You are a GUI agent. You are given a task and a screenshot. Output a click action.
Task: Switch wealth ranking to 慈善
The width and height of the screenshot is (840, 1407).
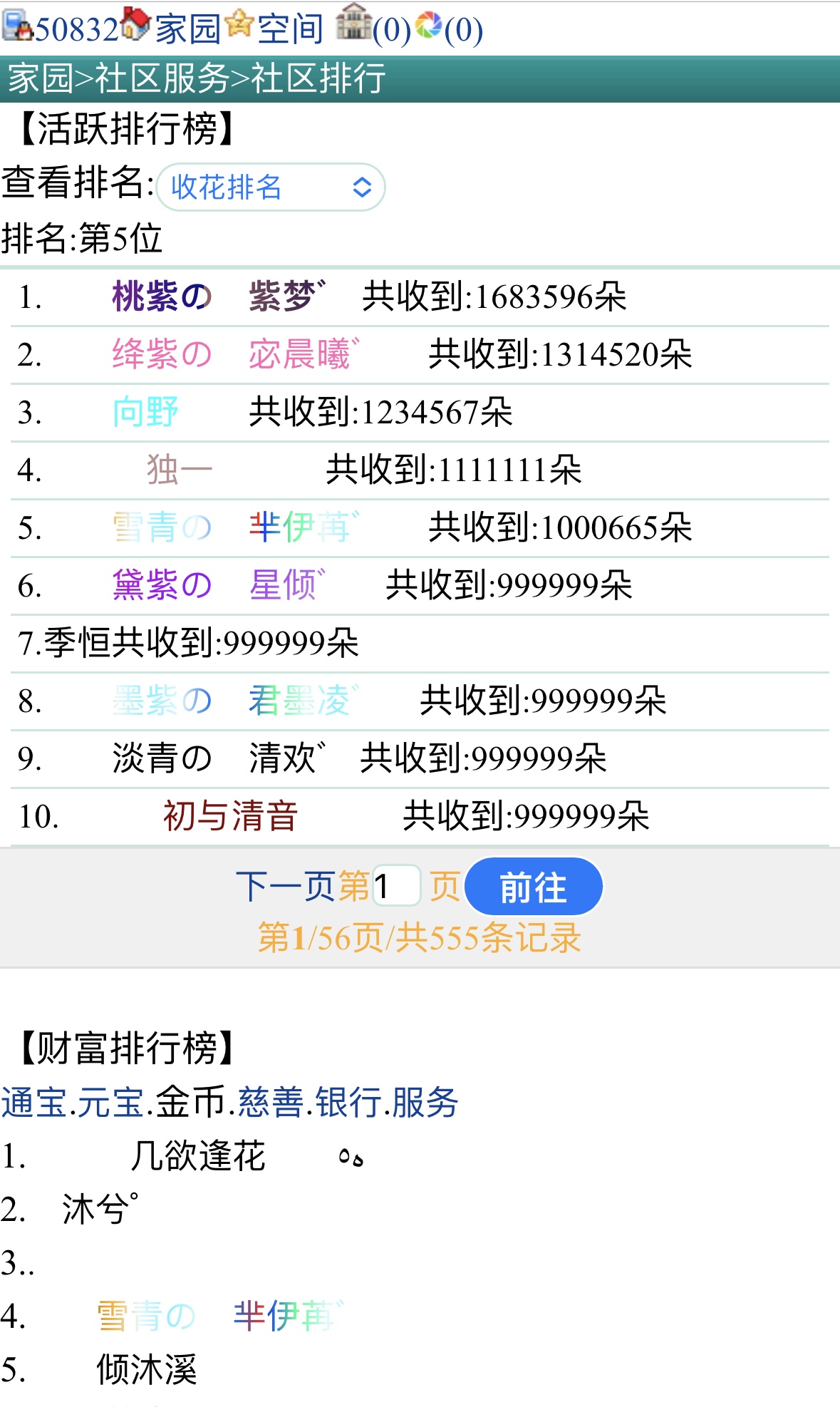point(271,1103)
